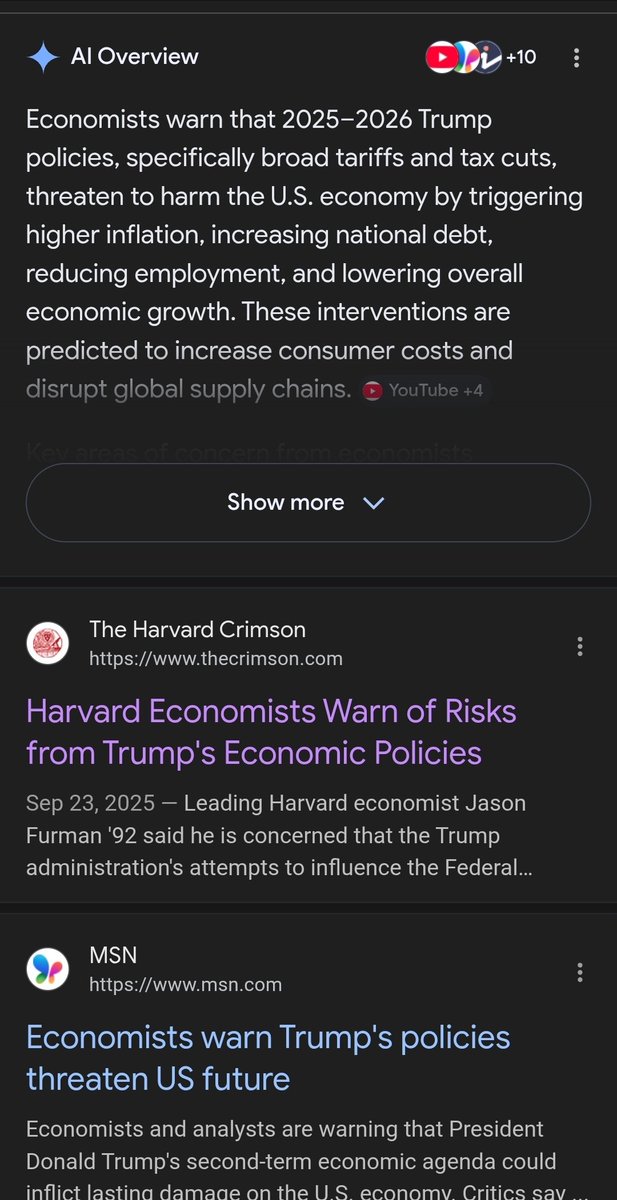This screenshot has width=617, height=1200.
Task: Open options for The Harvard Crimson result
Action: tap(580, 646)
